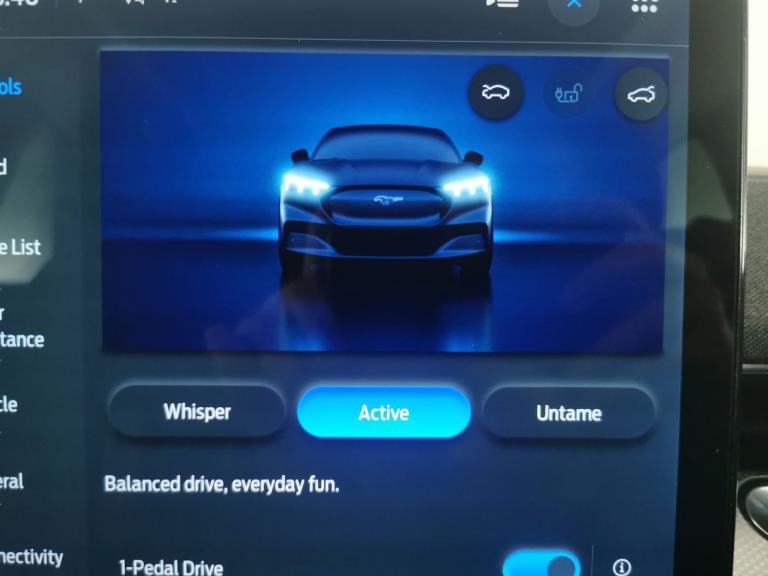The width and height of the screenshot is (768, 576).
Task: Select Active drive mode
Action: click(x=384, y=412)
